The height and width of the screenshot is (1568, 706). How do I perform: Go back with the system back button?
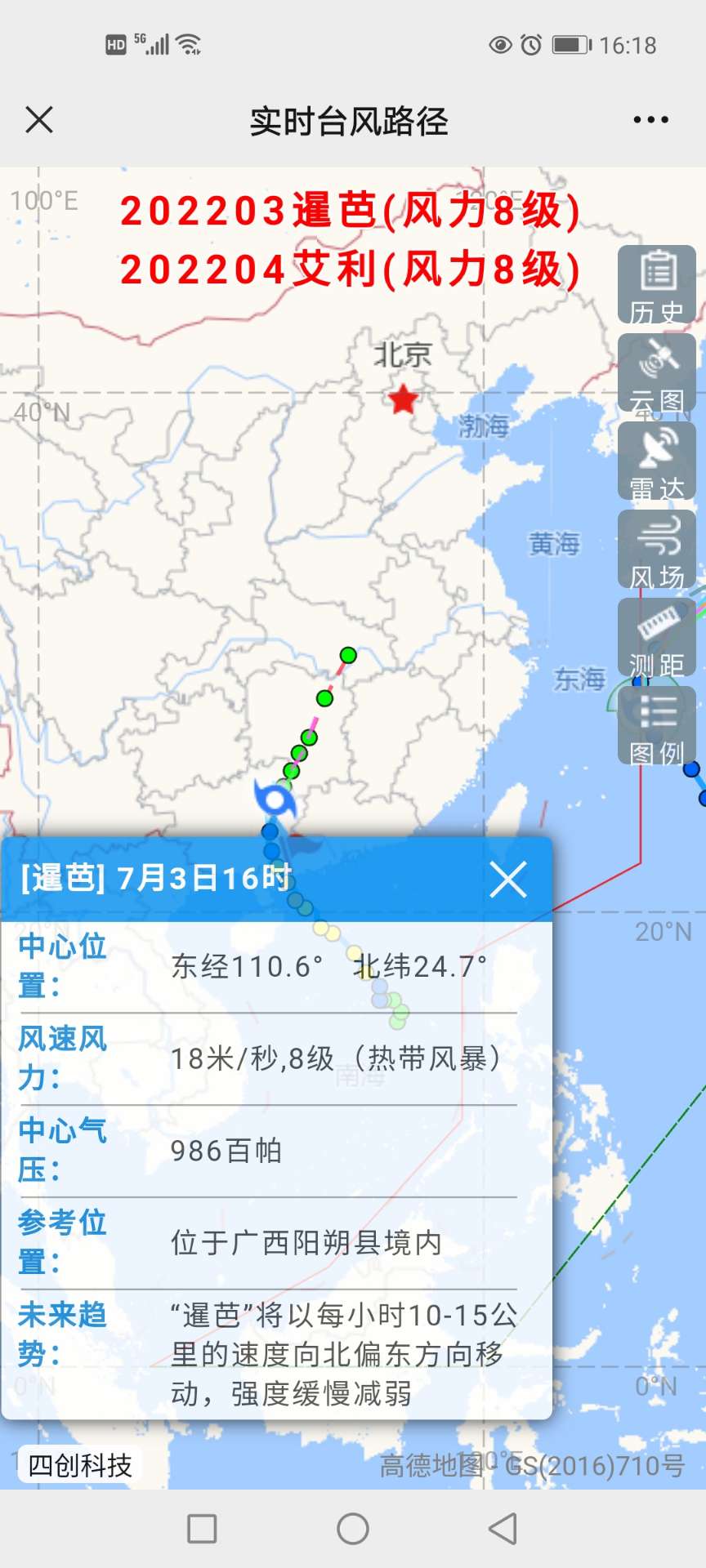tap(502, 1528)
